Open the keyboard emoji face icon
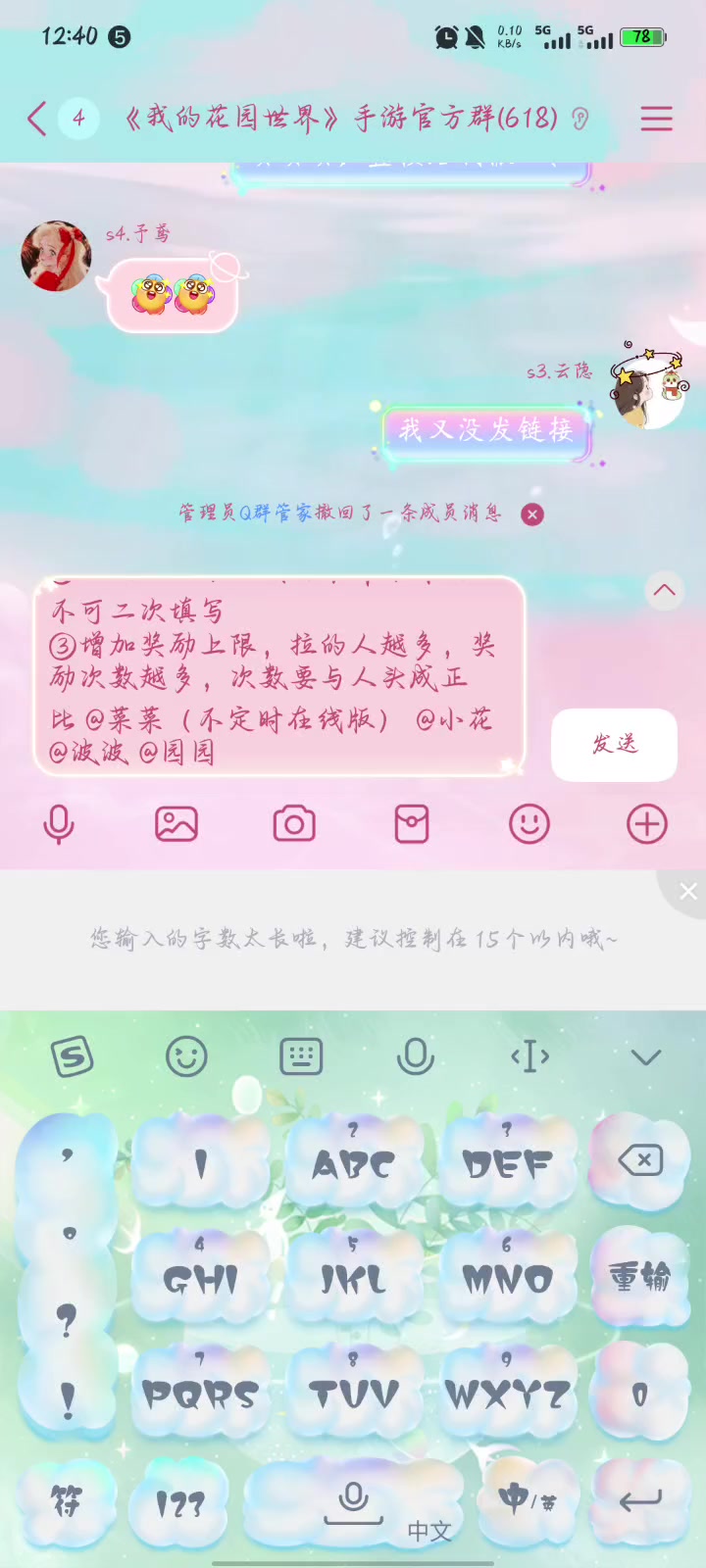The image size is (706, 1568). (186, 1057)
